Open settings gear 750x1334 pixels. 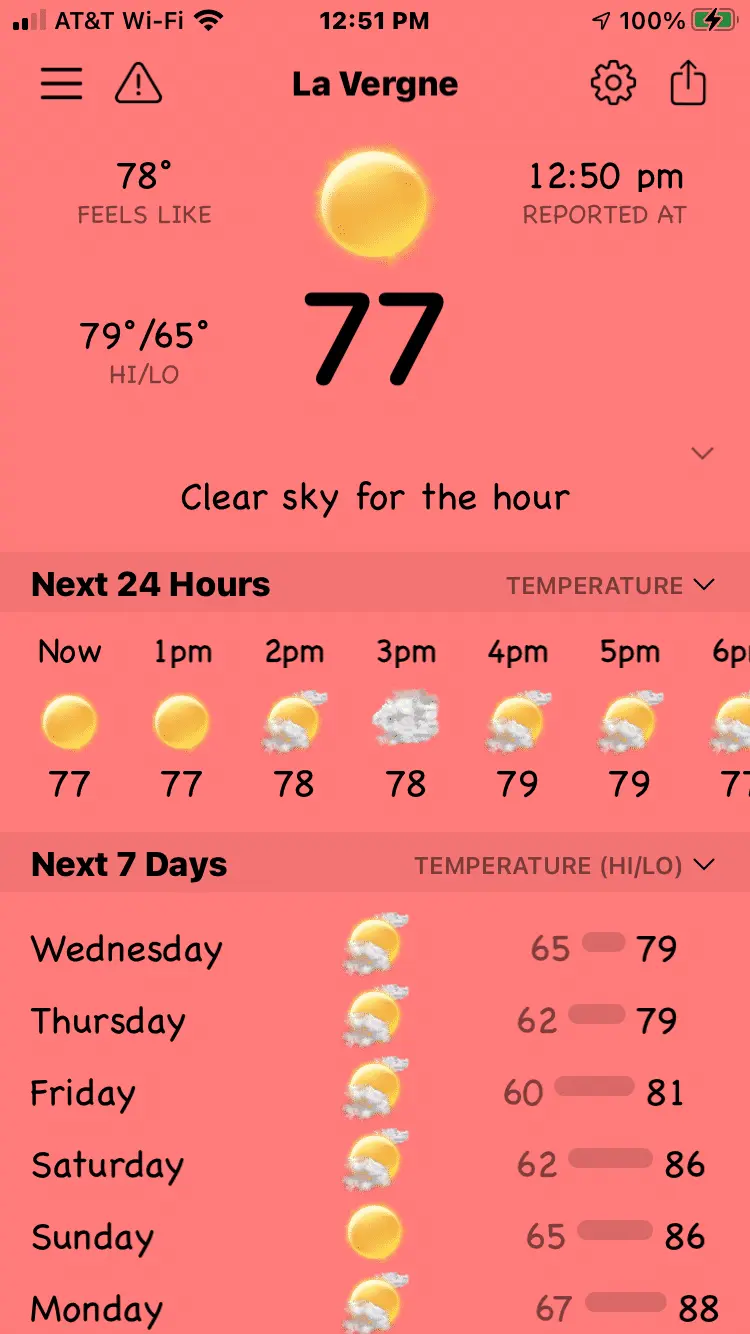[613, 84]
